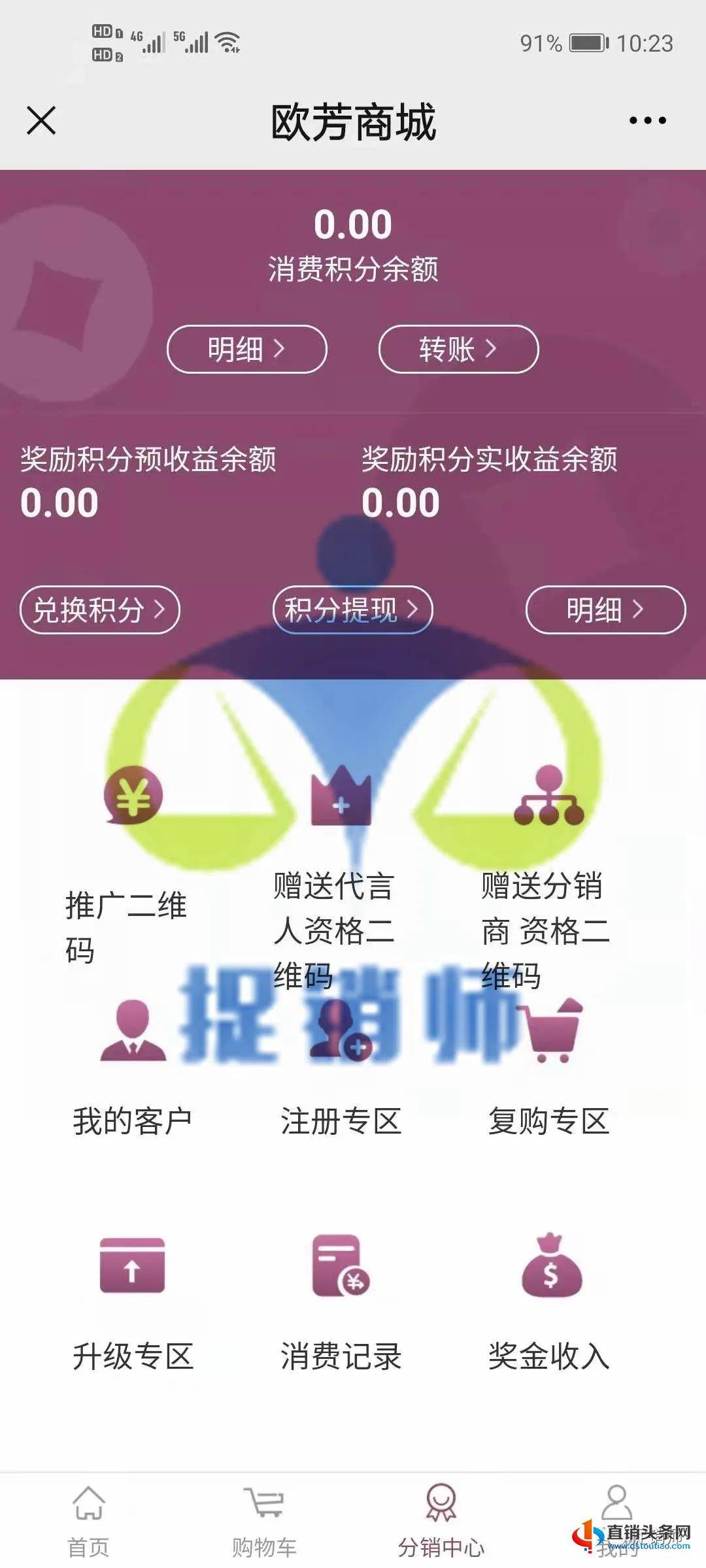
Task: Open 积分提现
Action: (x=352, y=610)
